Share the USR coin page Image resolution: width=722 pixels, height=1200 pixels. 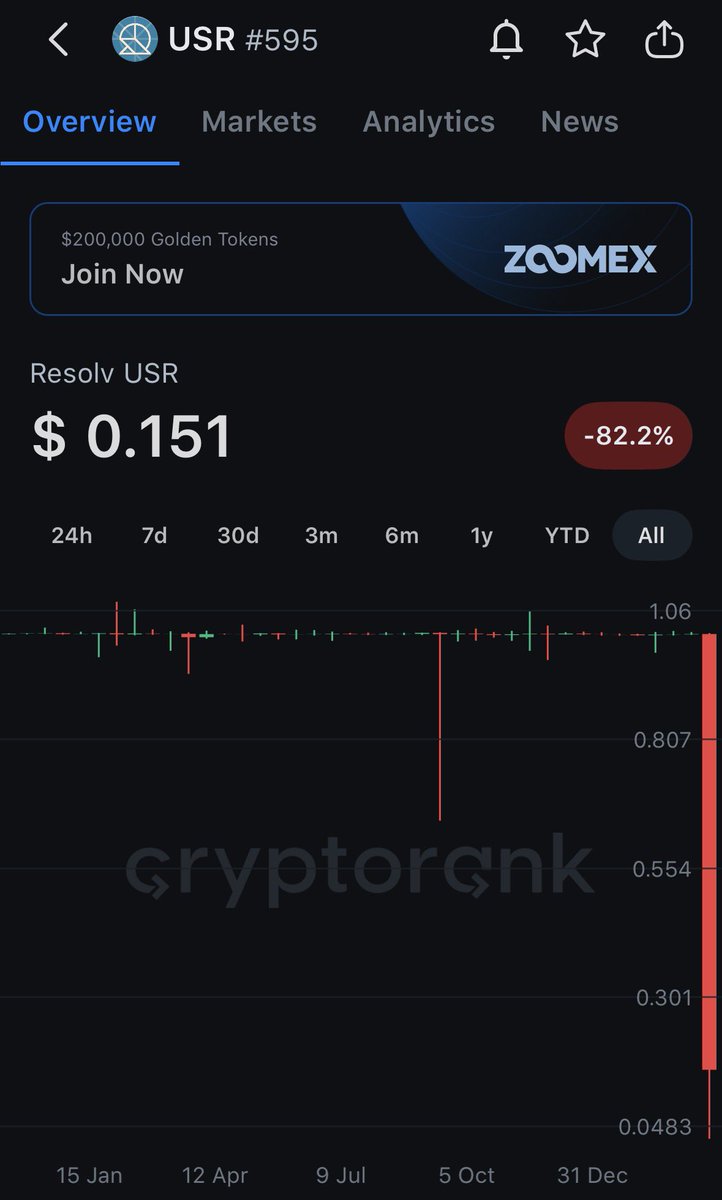coord(664,40)
